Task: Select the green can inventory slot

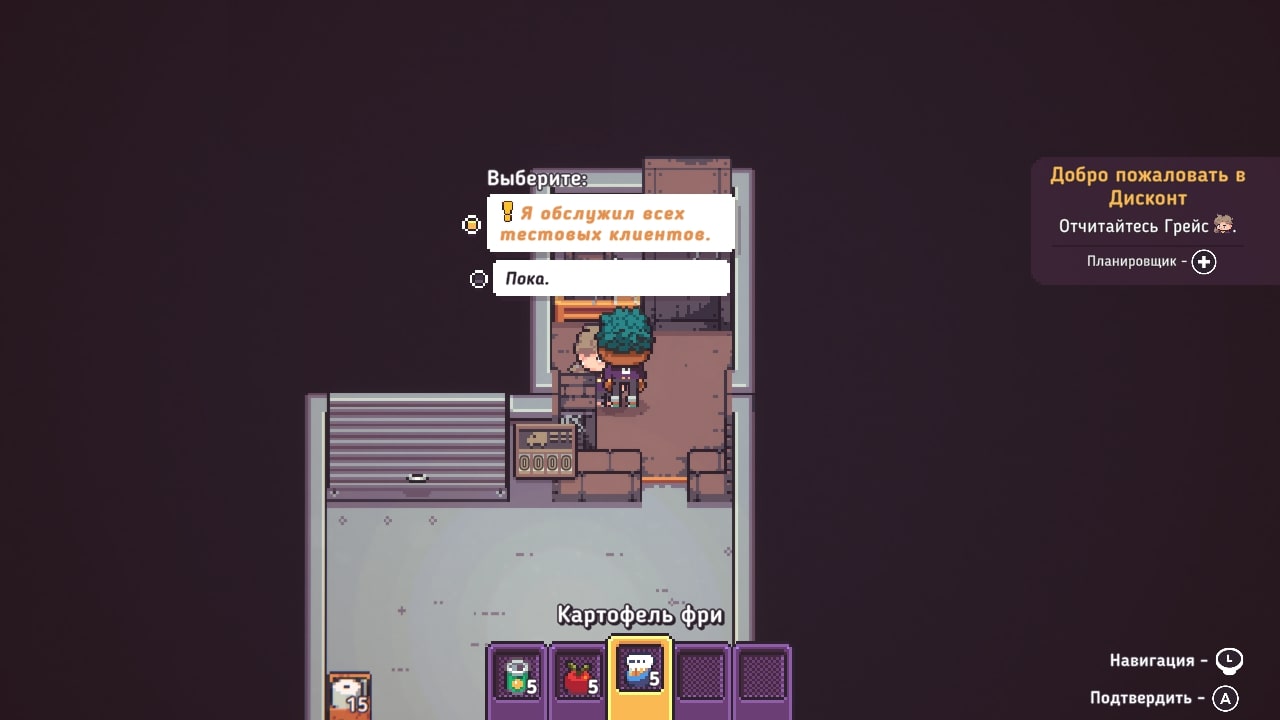Action: pos(518,676)
